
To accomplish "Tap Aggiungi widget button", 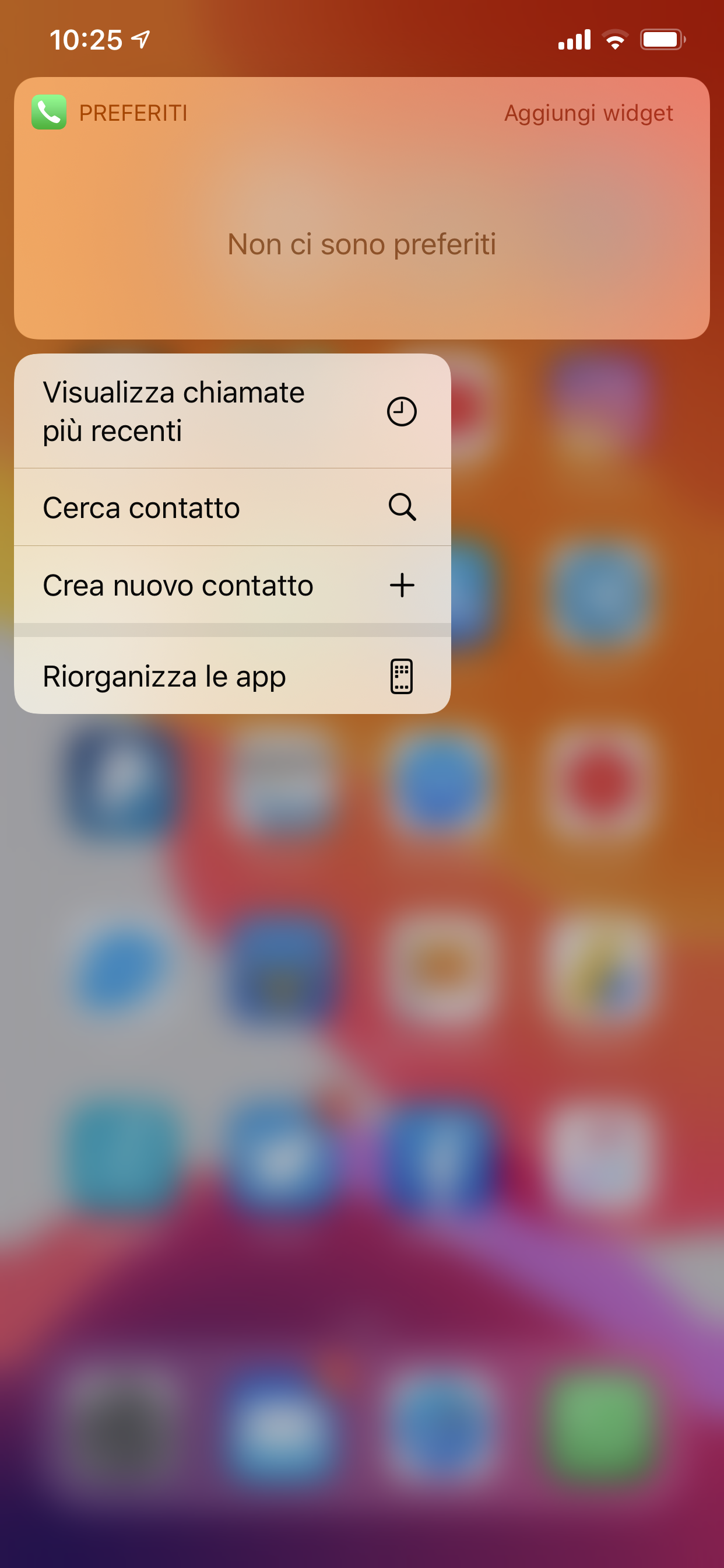I will pyautogui.click(x=588, y=113).
